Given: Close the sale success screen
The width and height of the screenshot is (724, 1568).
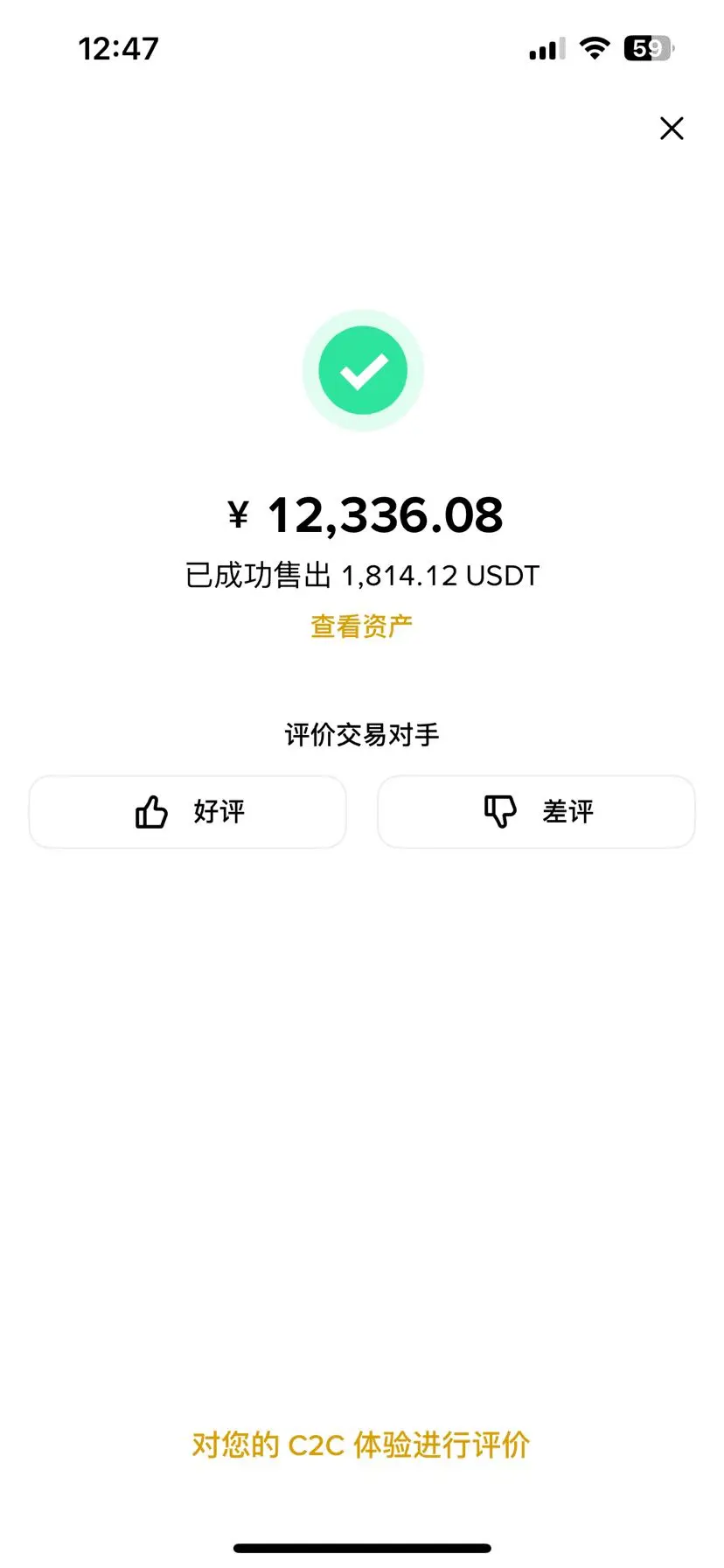Looking at the screenshot, I should click(671, 129).
